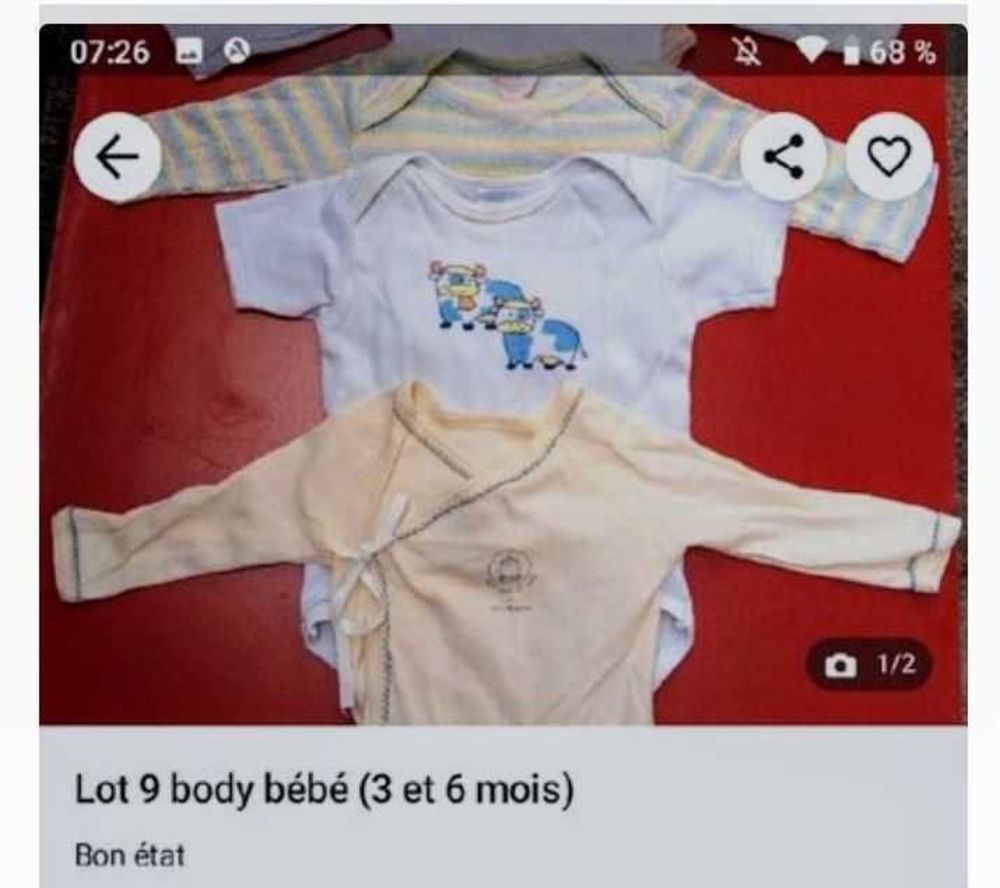
Task: Open the listing photo in full screen
Action: click(502, 420)
